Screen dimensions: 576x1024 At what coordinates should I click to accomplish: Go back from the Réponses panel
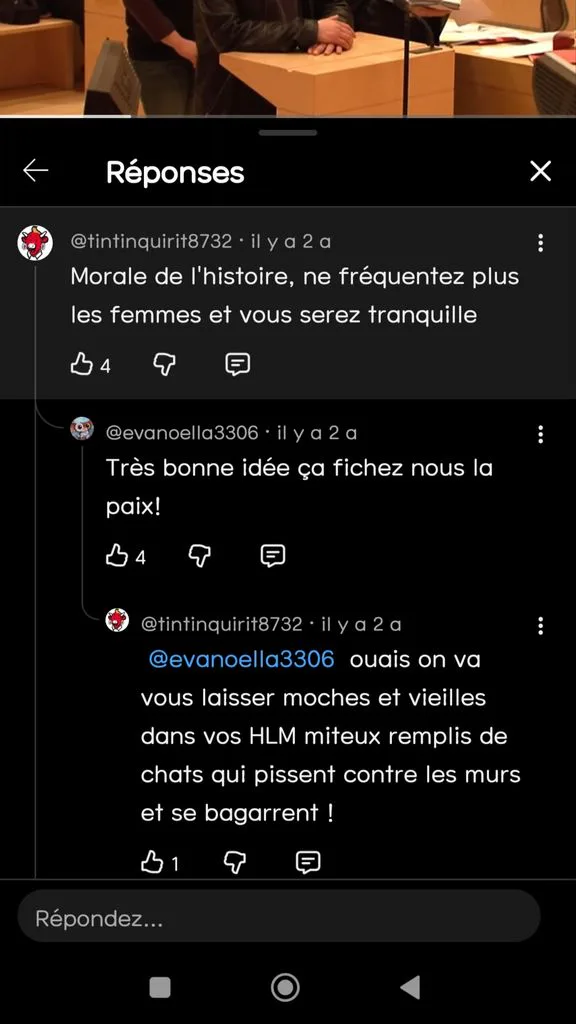(x=36, y=171)
